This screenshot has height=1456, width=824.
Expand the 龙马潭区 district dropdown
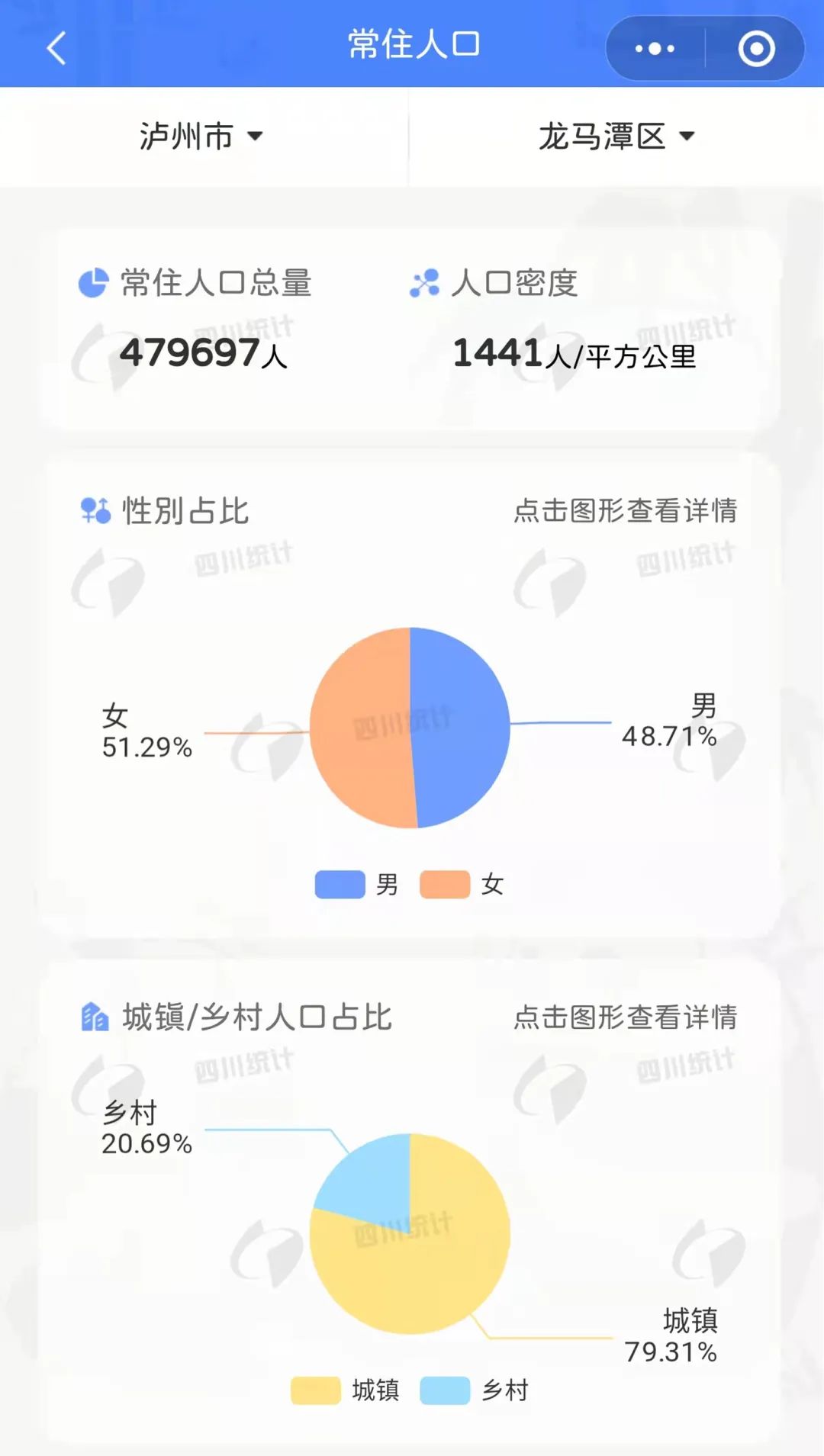616,137
